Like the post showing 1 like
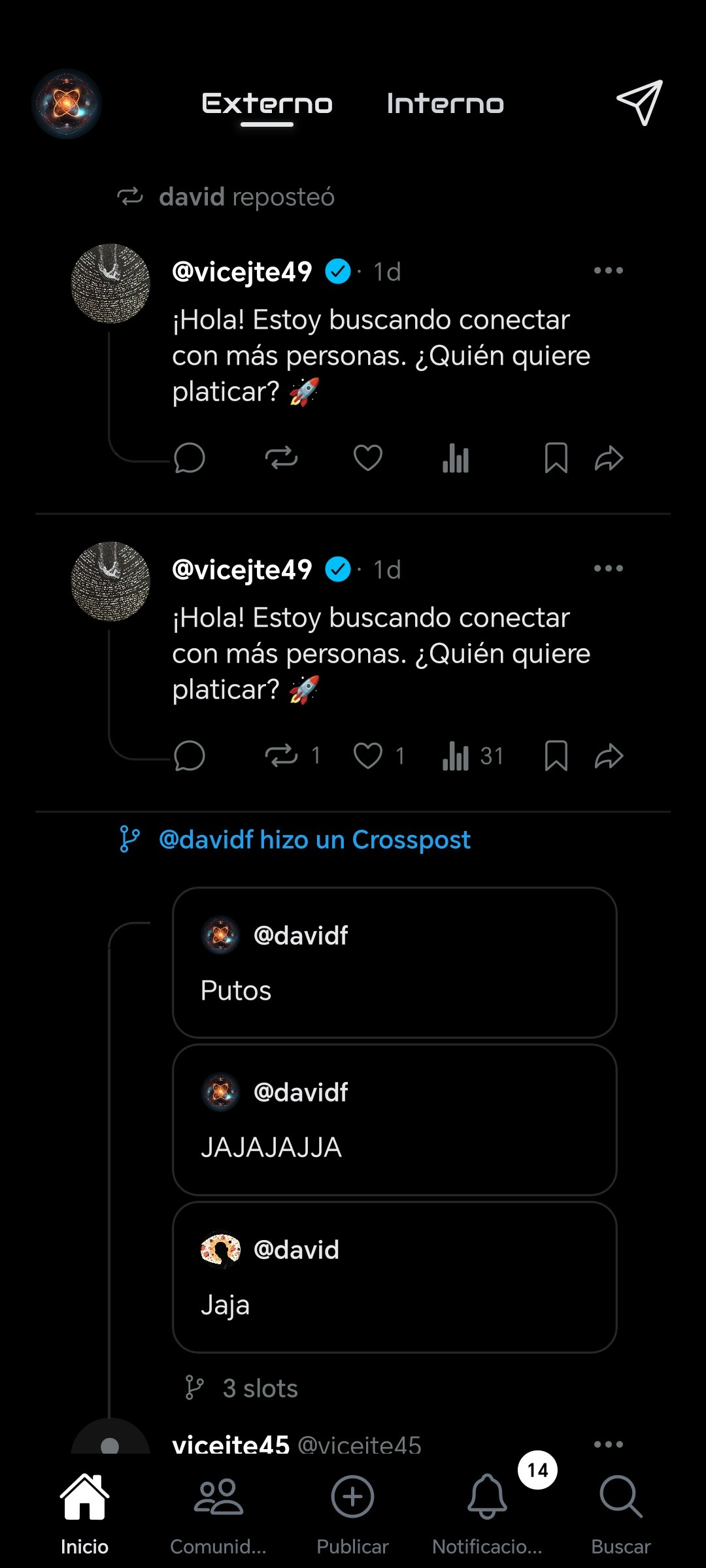 coord(368,756)
